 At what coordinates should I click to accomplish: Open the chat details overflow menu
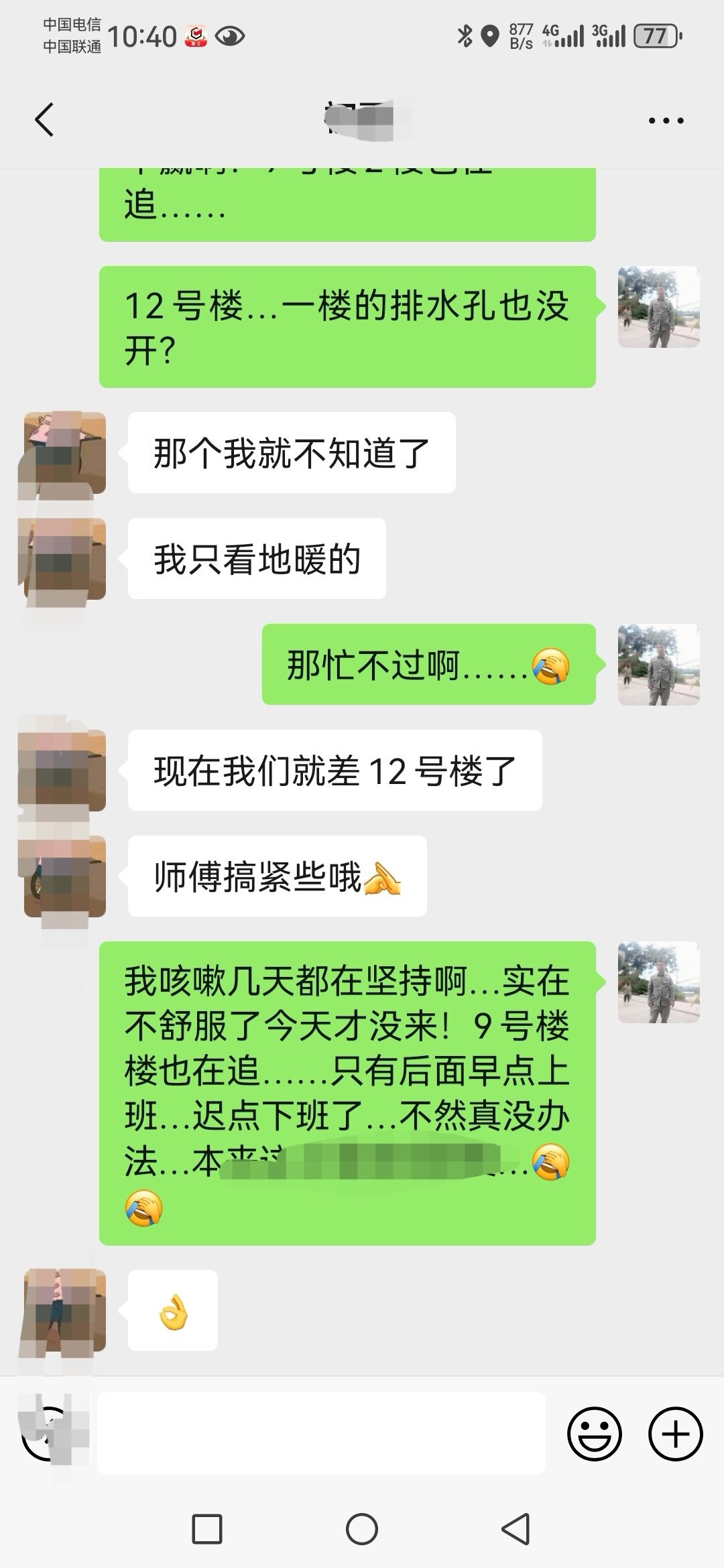point(666,121)
